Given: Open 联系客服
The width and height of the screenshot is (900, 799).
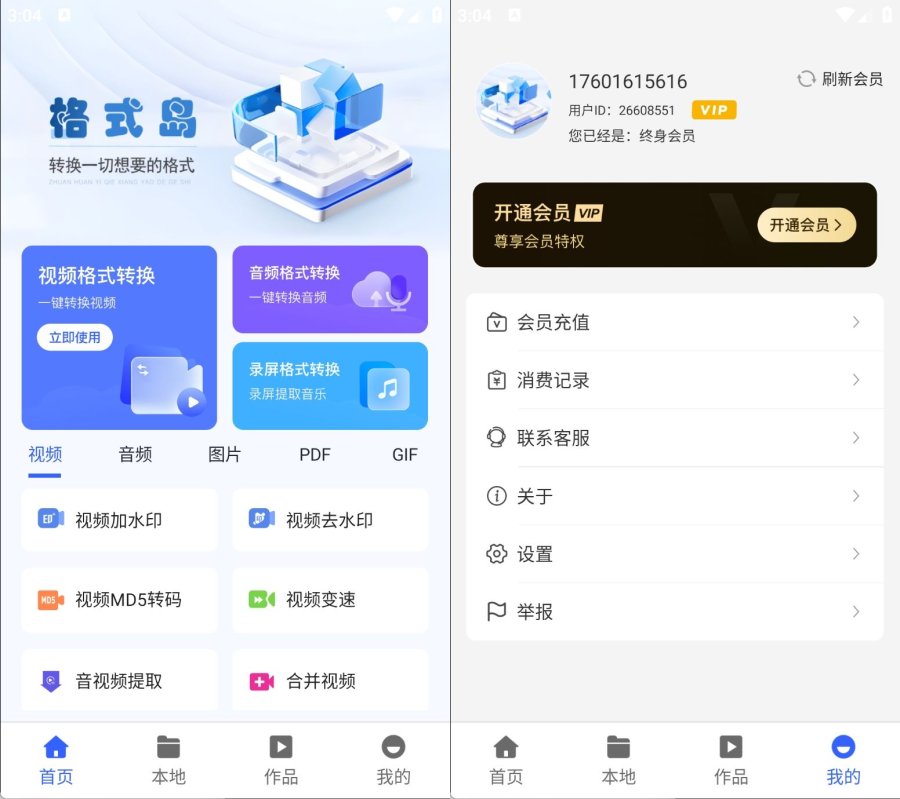Looking at the screenshot, I should tap(675, 438).
